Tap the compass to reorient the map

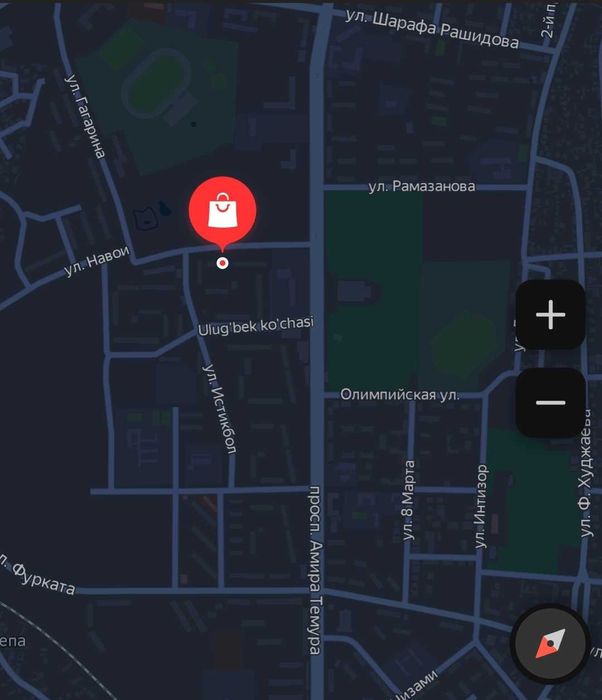coord(549,644)
